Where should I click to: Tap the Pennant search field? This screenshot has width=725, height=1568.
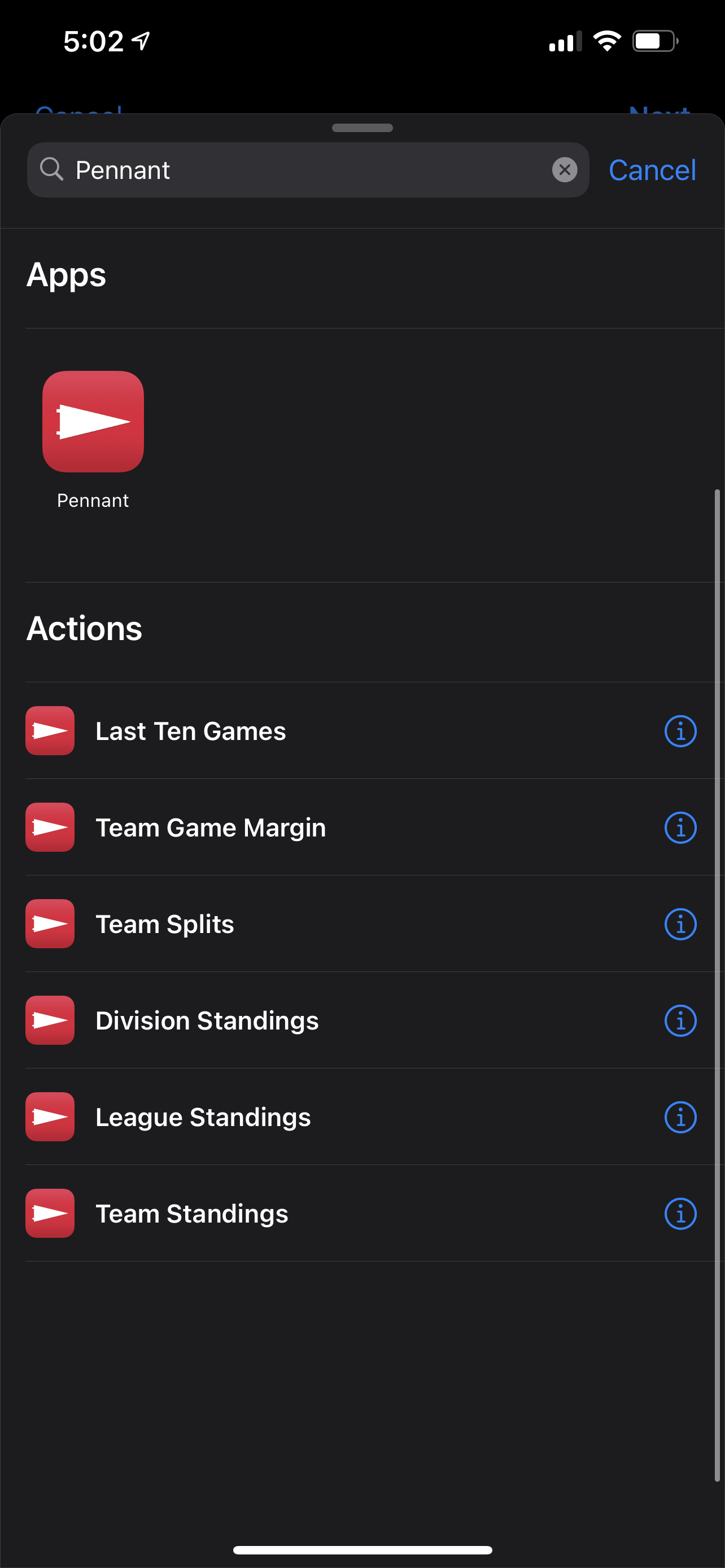pos(304,170)
